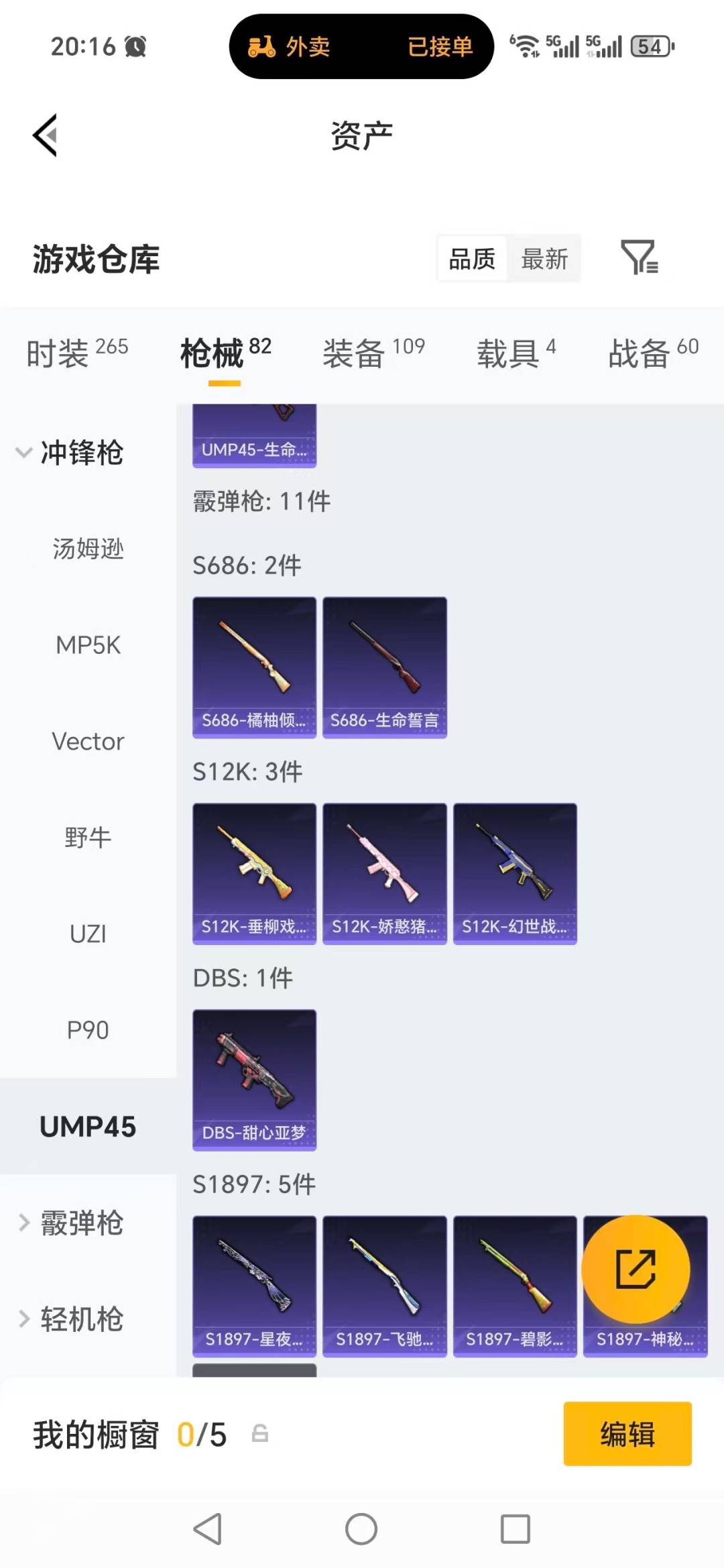Tap the back arrow beside 资产 title
724x1568 pixels.
pos(45,134)
